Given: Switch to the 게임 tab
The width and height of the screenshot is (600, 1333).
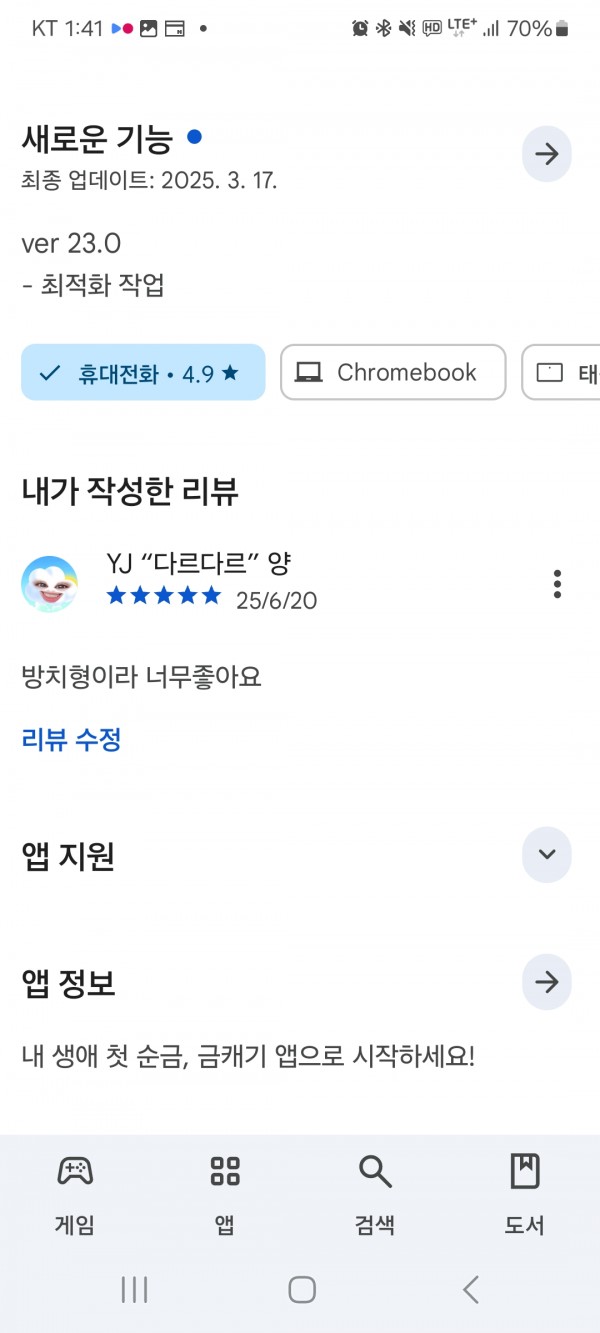Looking at the screenshot, I should tap(75, 1195).
